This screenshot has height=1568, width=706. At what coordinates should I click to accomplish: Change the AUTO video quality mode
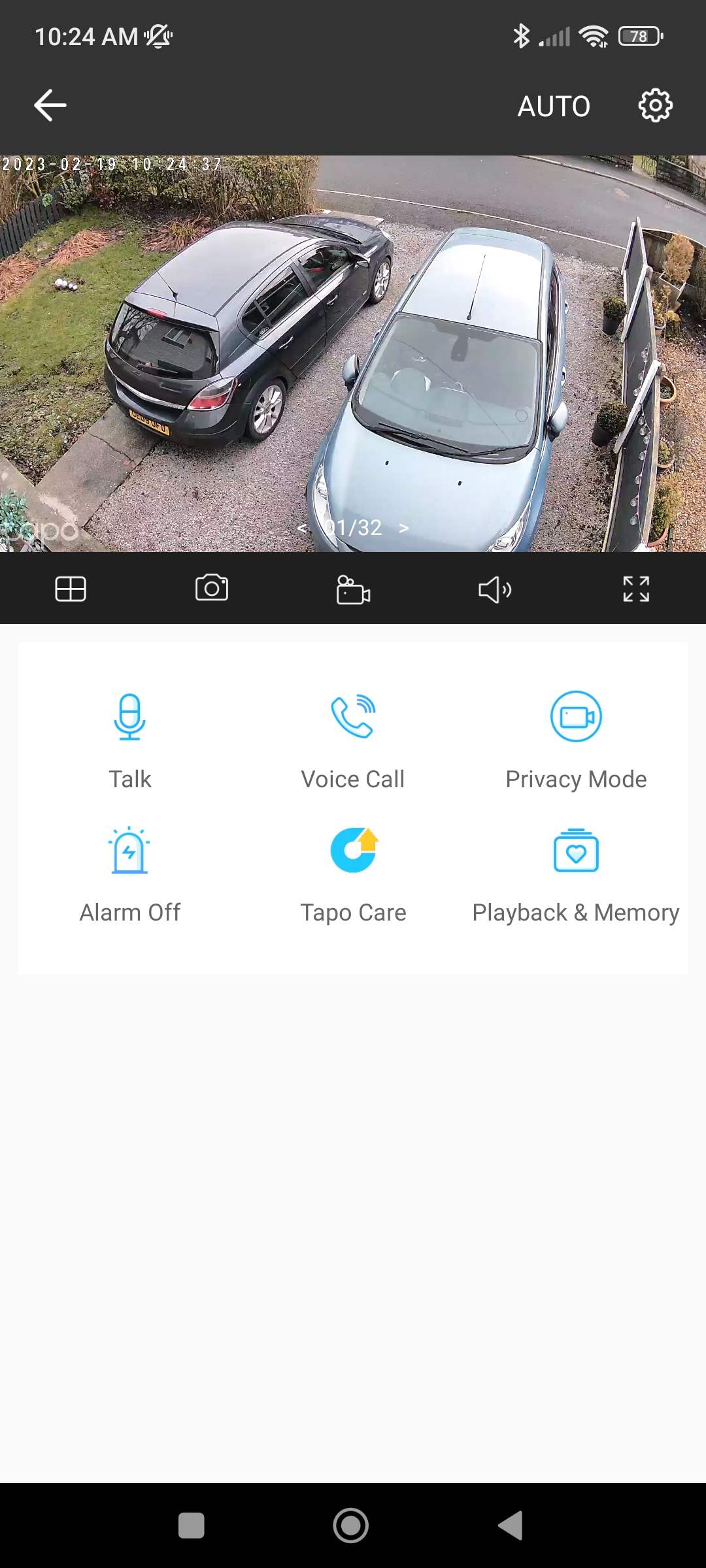click(x=554, y=106)
